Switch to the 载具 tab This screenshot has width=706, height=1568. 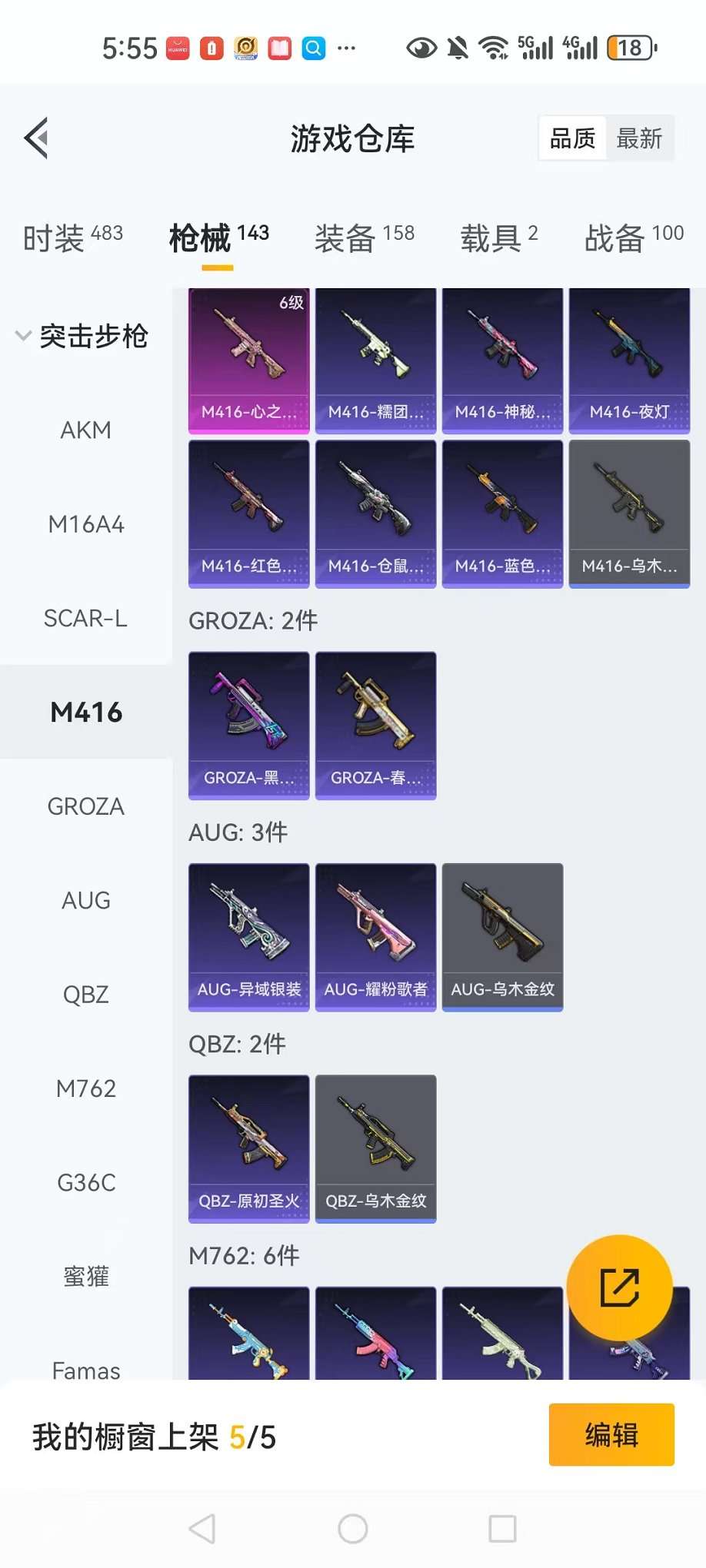coord(498,238)
